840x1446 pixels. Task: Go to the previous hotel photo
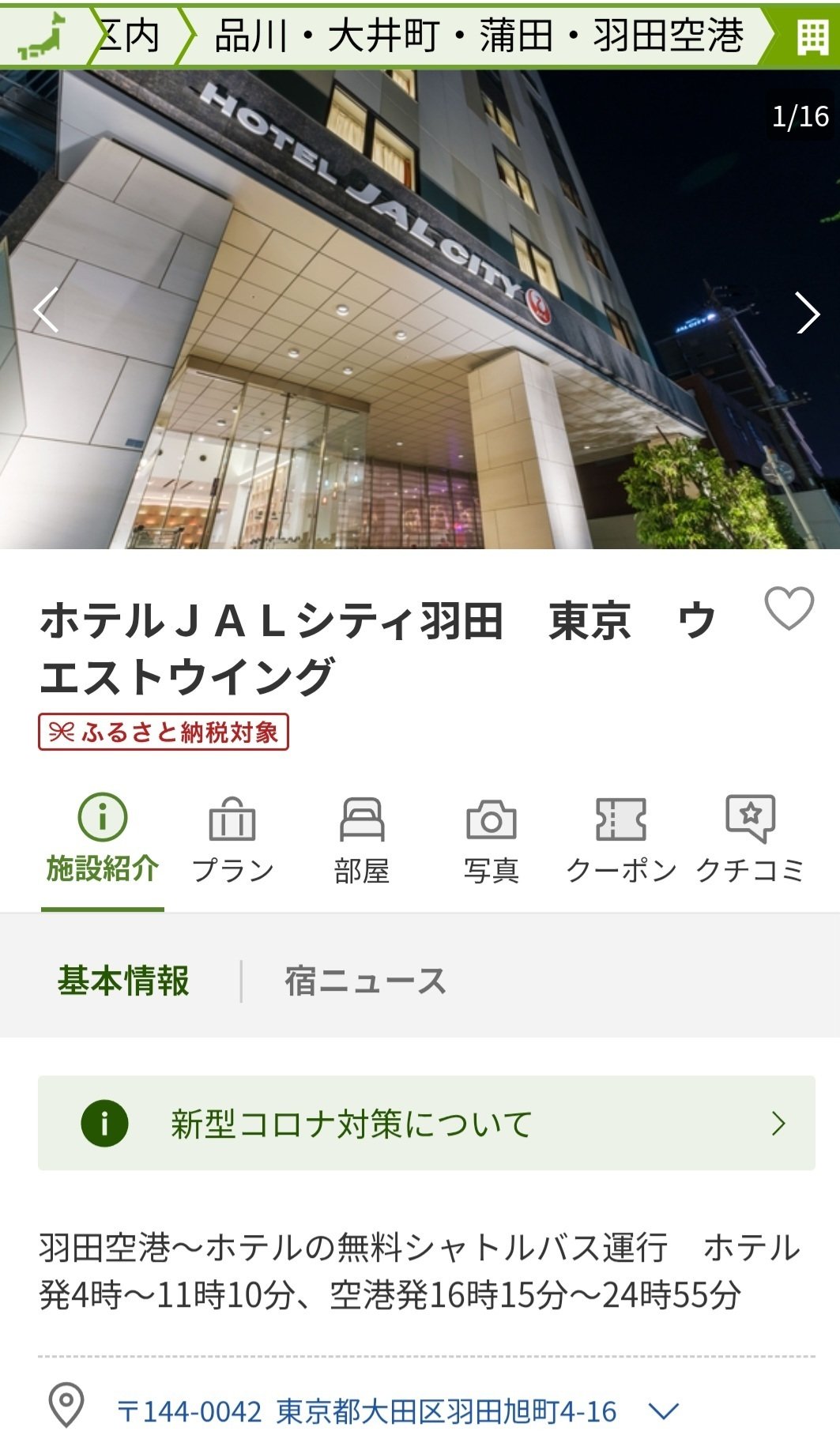pyautogui.click(x=46, y=310)
